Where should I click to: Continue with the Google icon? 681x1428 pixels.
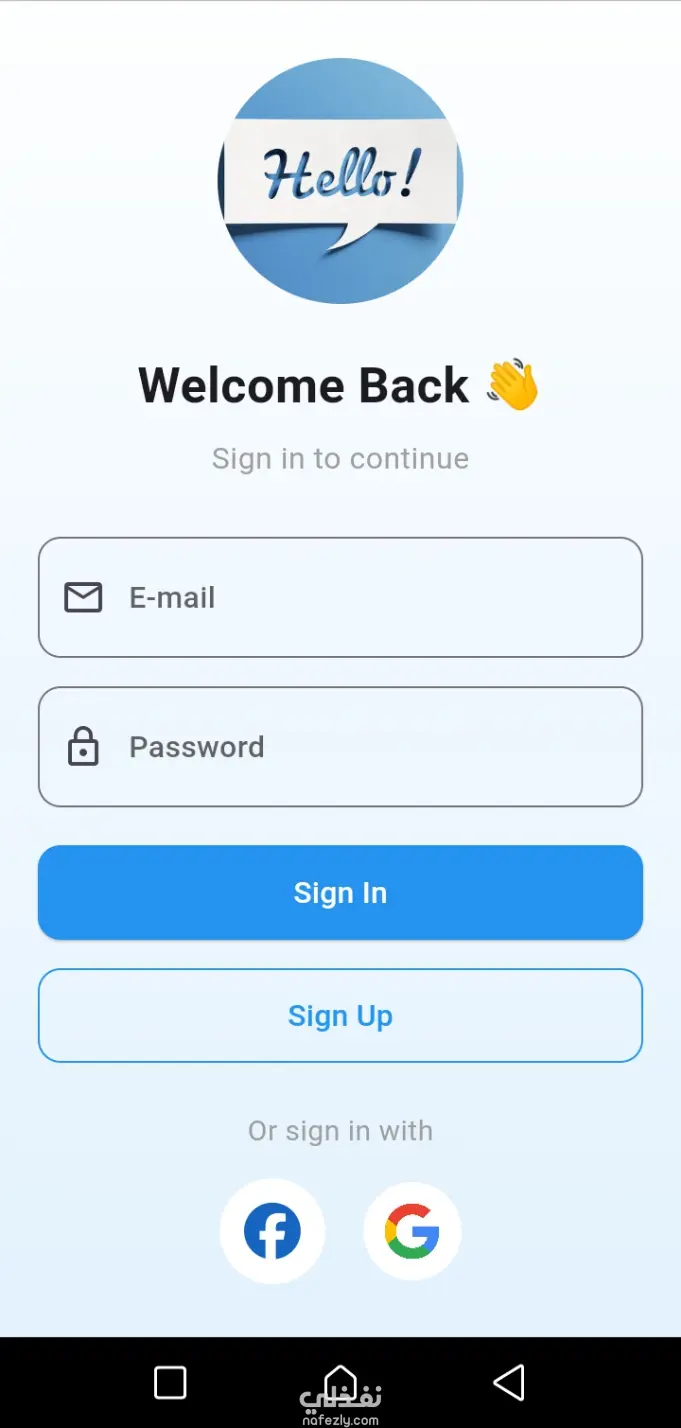[412, 1232]
